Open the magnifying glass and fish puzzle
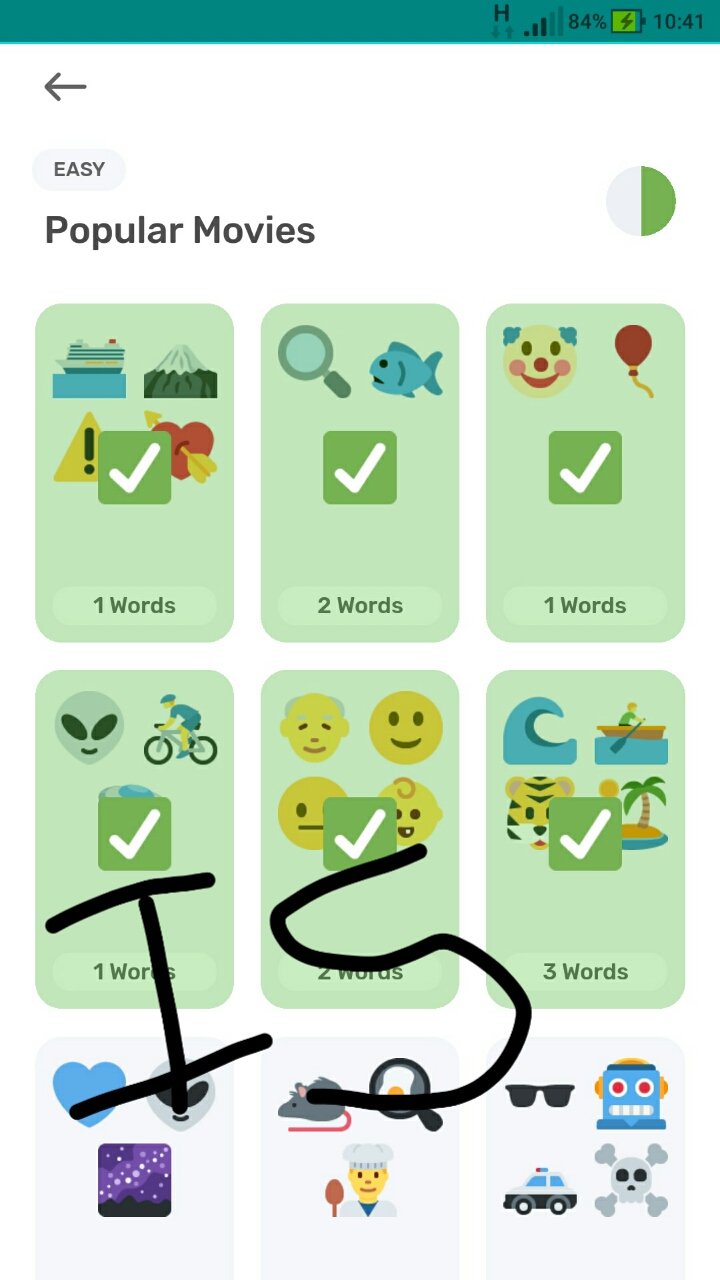 (360, 472)
